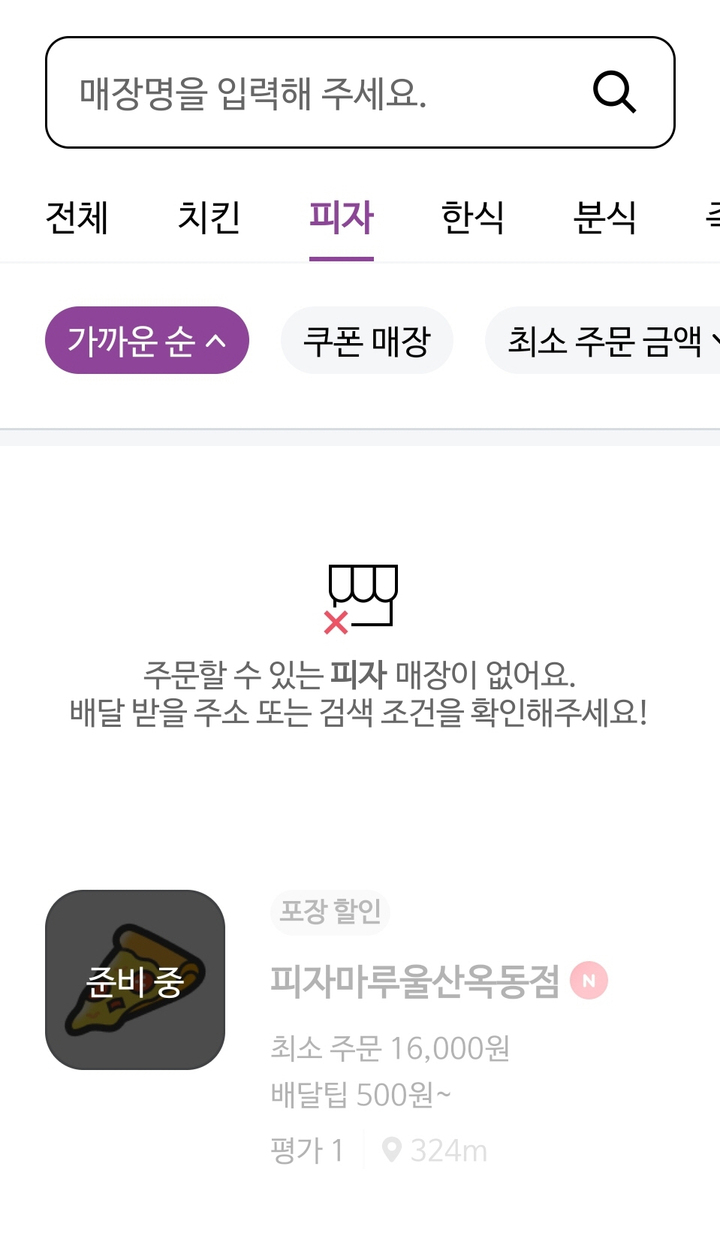Select the 전체 category tab
This screenshot has width=720, height=1260.
click(x=76, y=217)
